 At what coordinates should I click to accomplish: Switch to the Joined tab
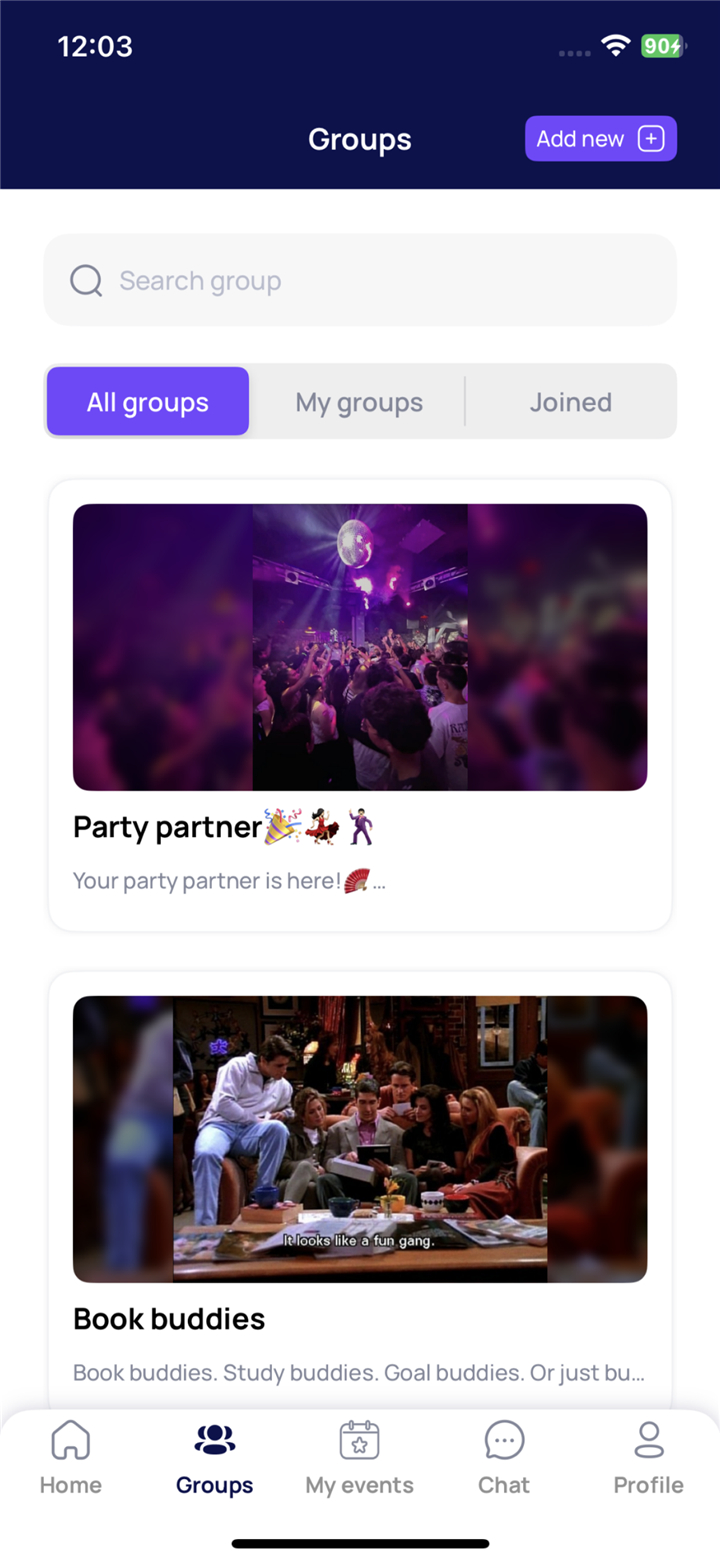click(571, 401)
